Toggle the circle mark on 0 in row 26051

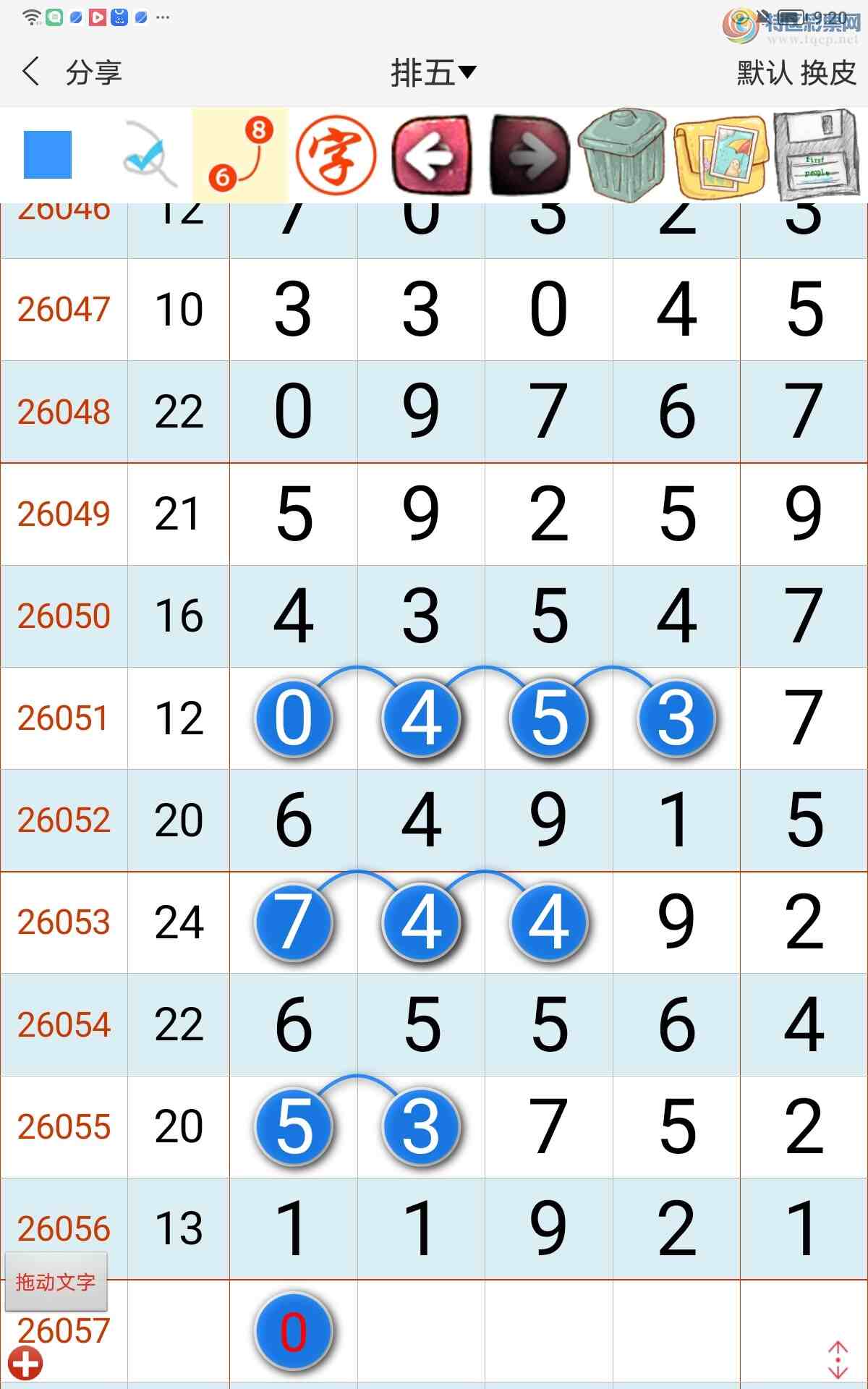[x=293, y=718]
